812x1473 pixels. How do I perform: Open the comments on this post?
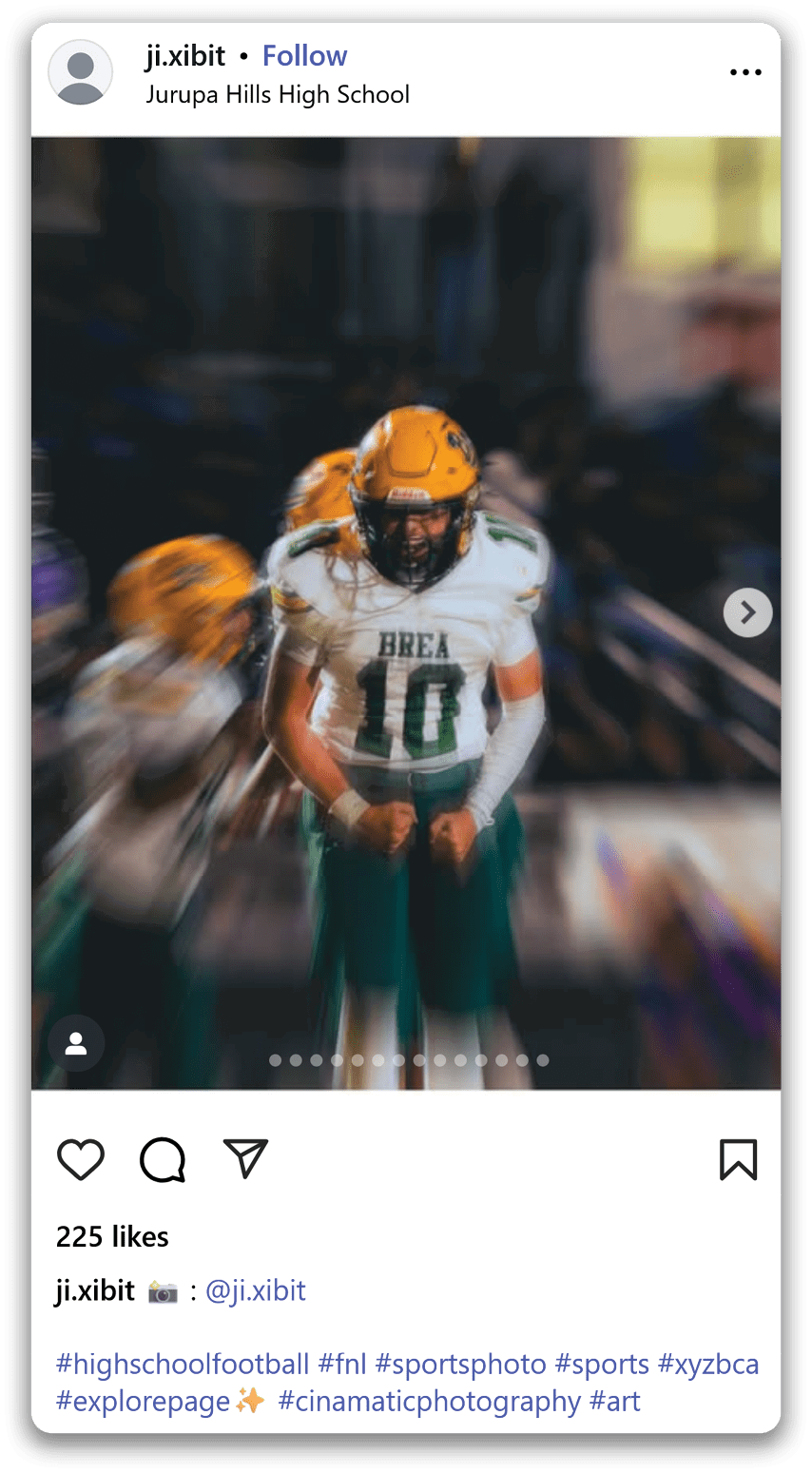pyautogui.click(x=163, y=1160)
